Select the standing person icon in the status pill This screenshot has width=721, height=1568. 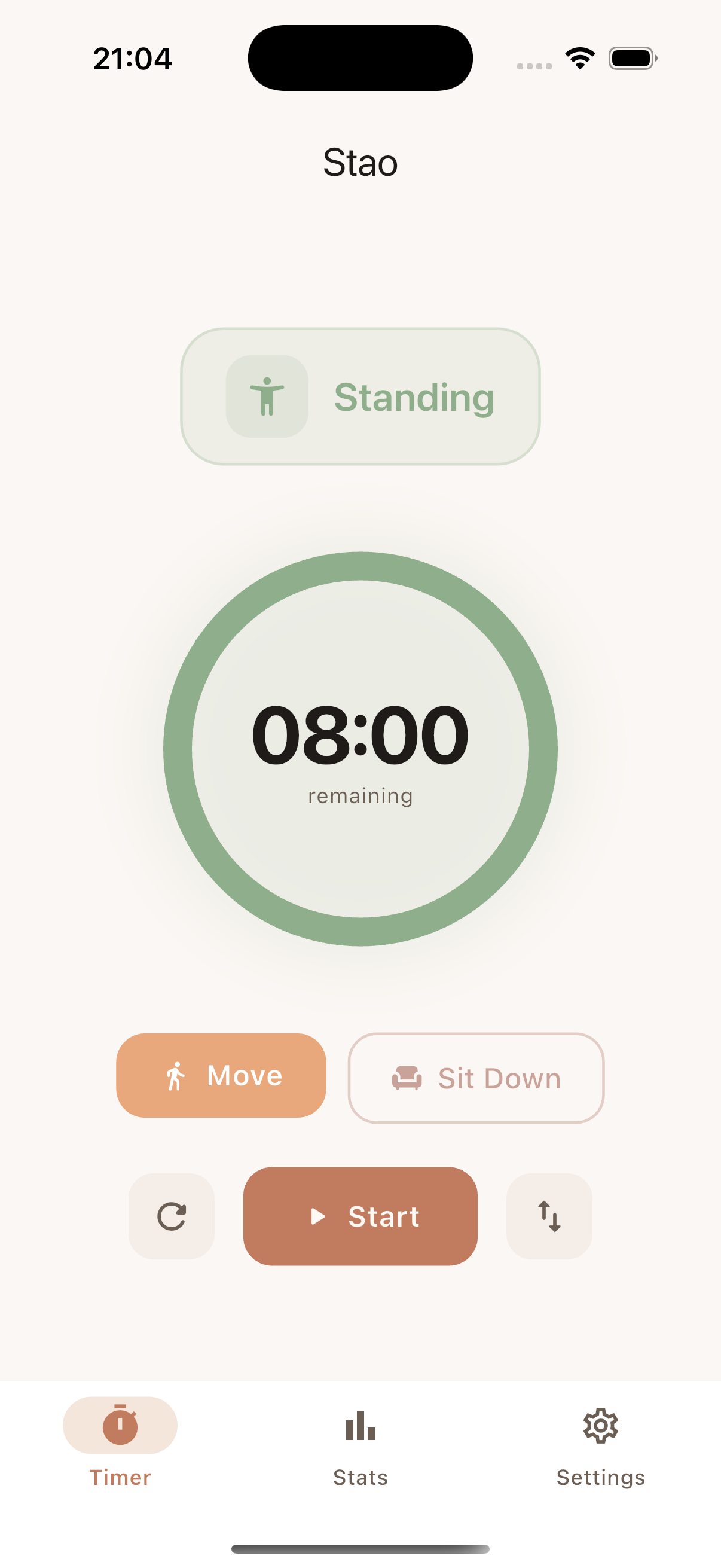(268, 396)
